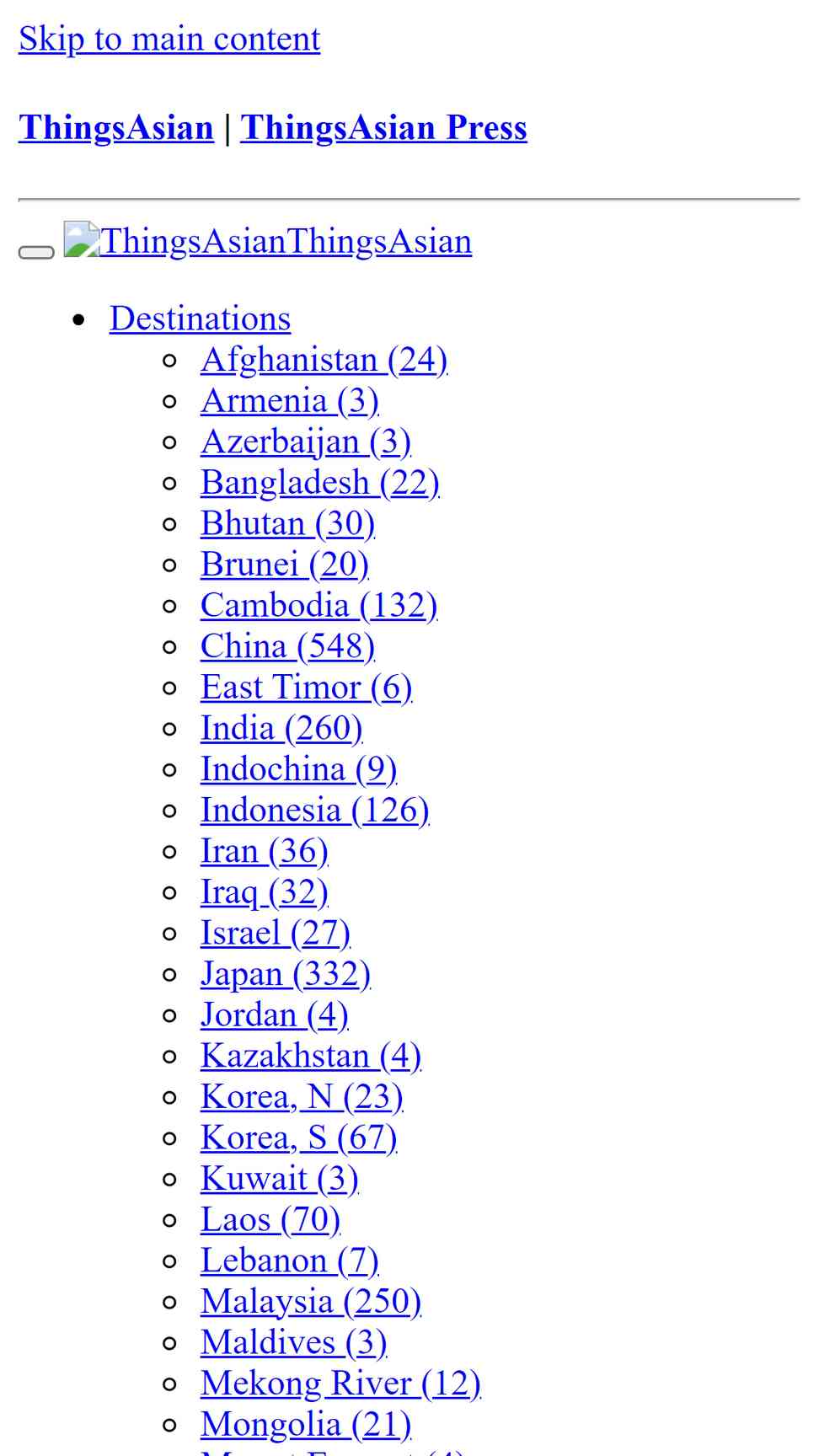
Task: Open China (548) destination
Action: point(287,646)
